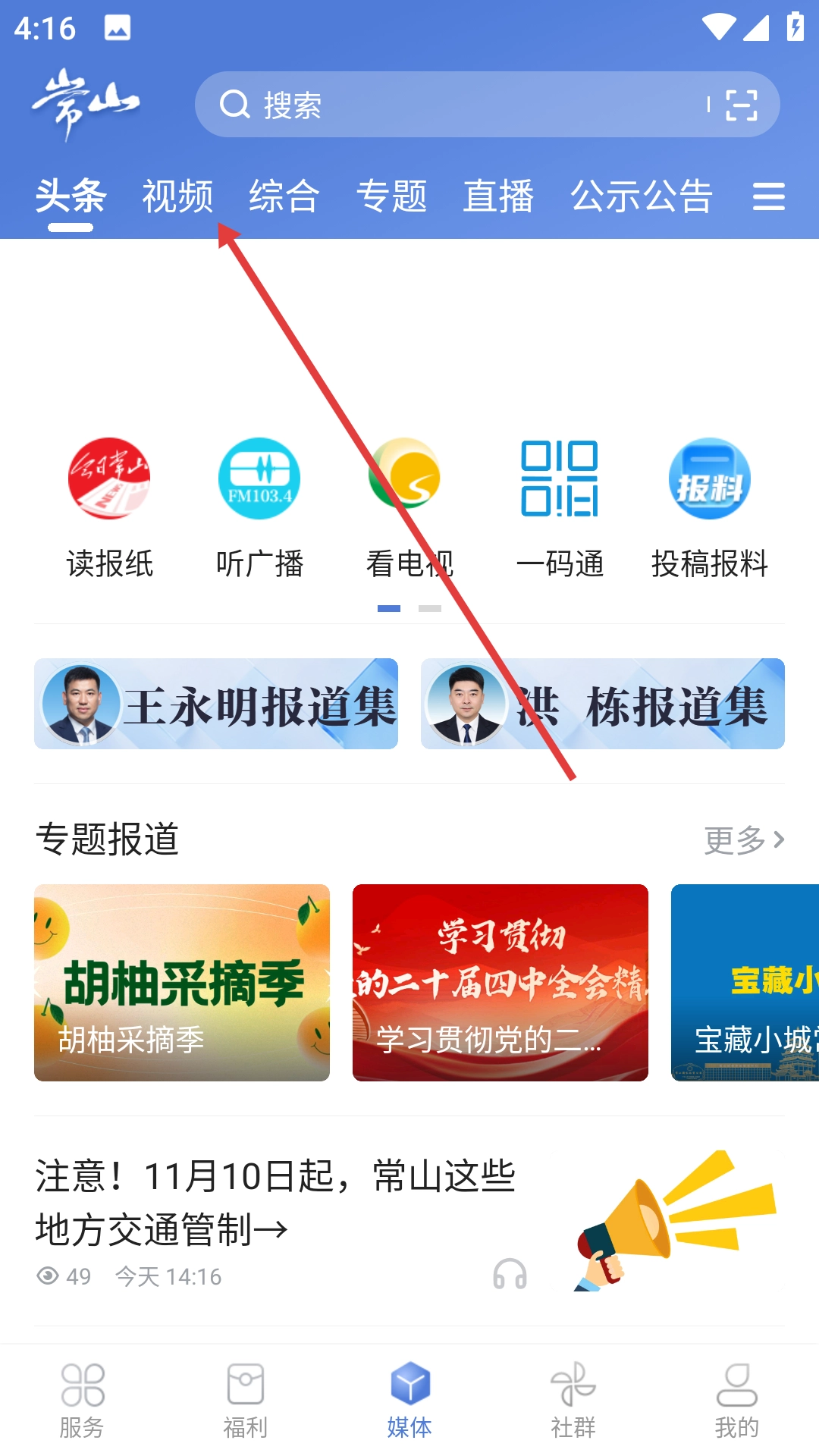Open the 王永明报道集 banner

216,704
